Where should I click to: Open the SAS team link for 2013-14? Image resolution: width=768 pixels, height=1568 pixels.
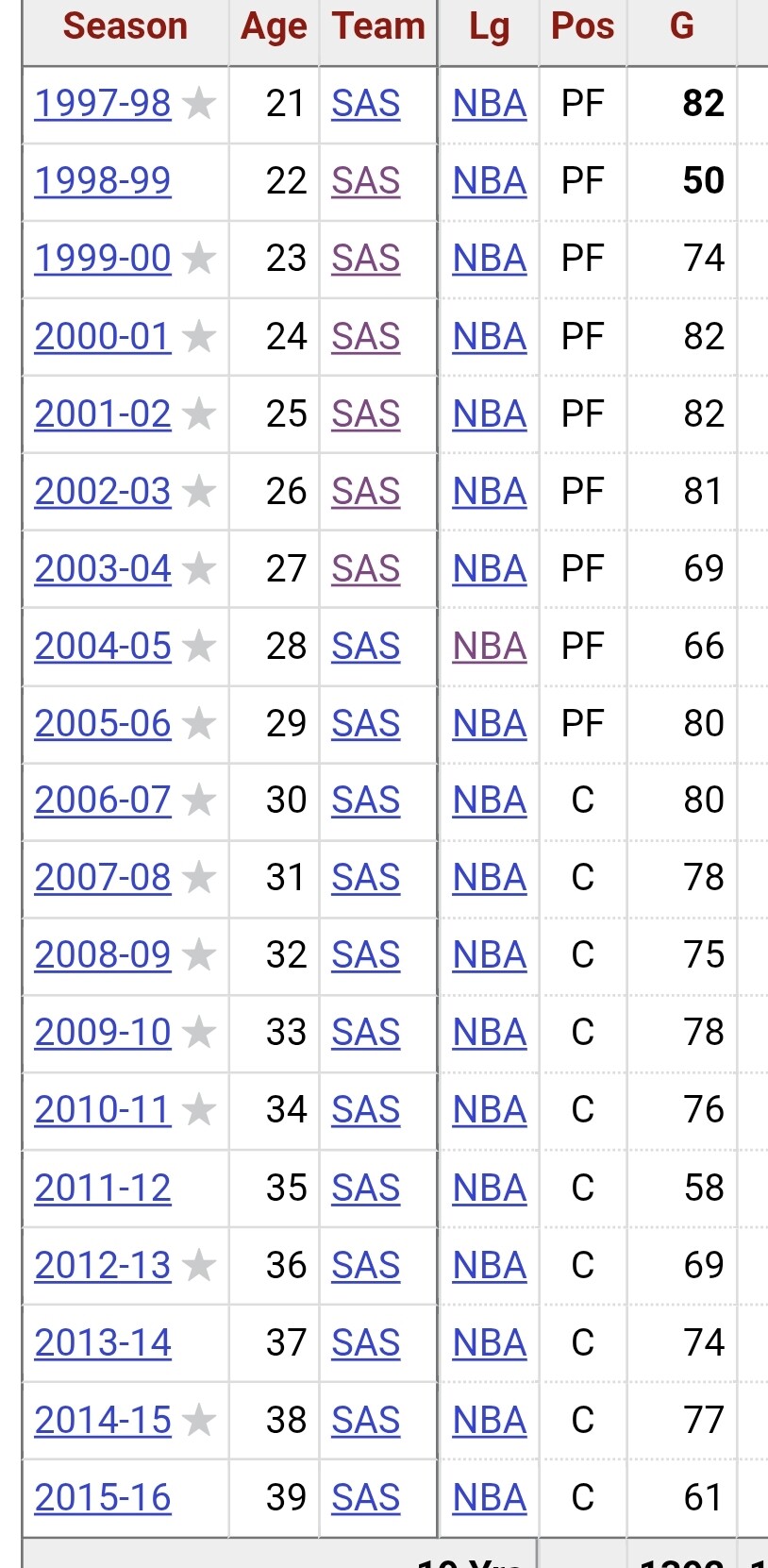tap(366, 1343)
